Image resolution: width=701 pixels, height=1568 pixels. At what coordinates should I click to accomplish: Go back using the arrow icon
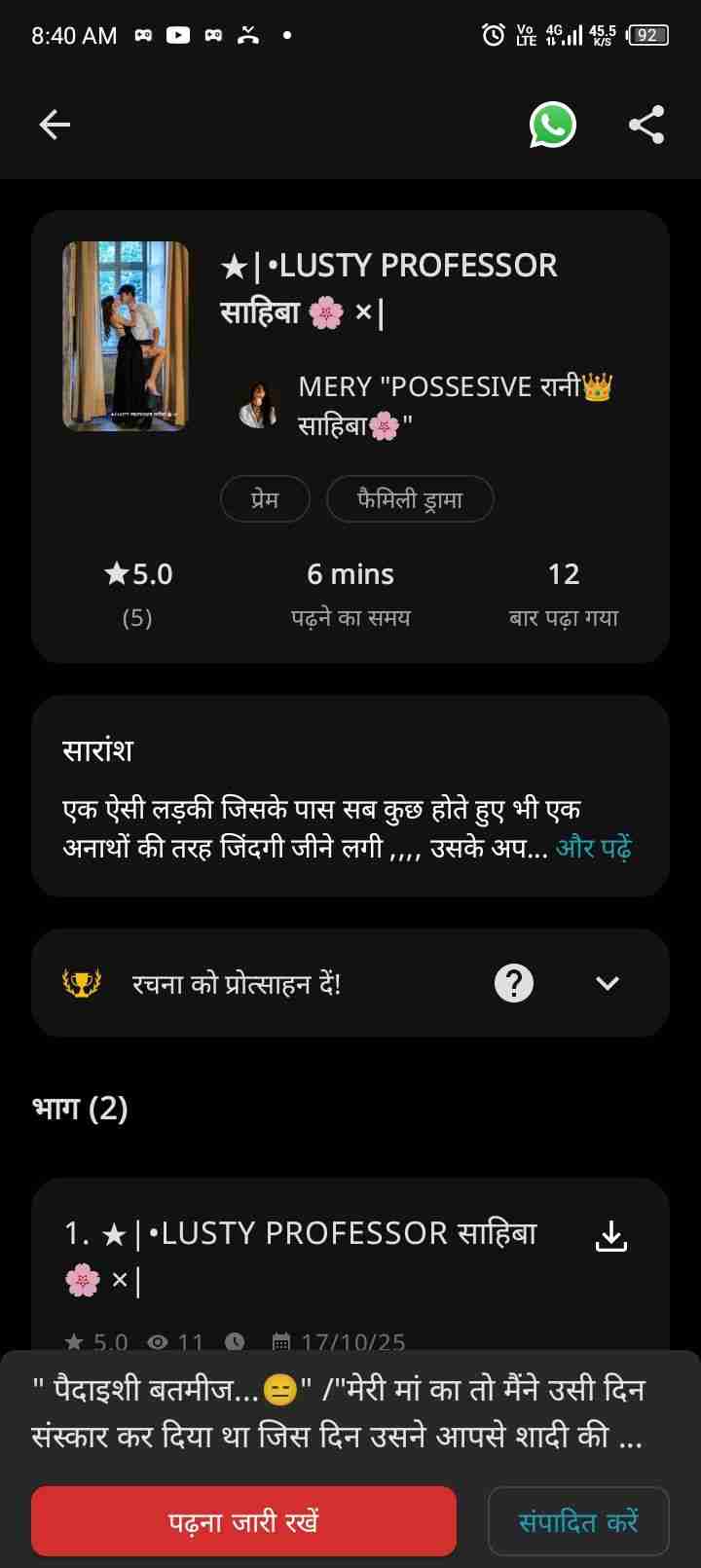55,125
